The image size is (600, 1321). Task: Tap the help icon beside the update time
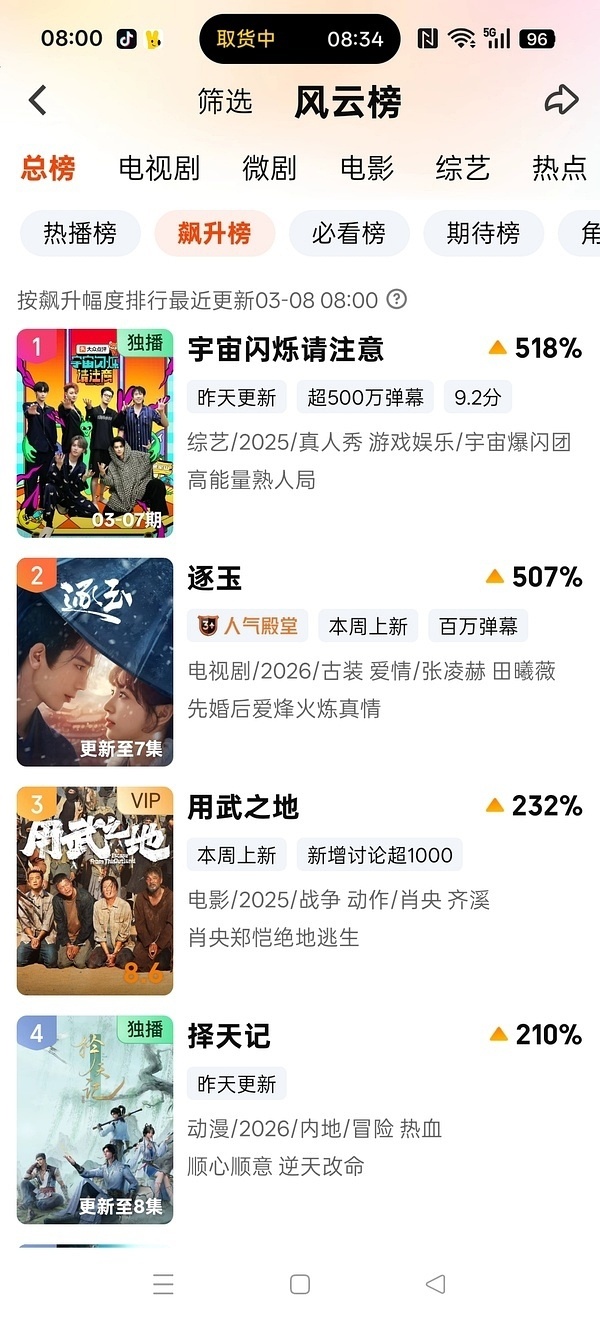coord(397,299)
